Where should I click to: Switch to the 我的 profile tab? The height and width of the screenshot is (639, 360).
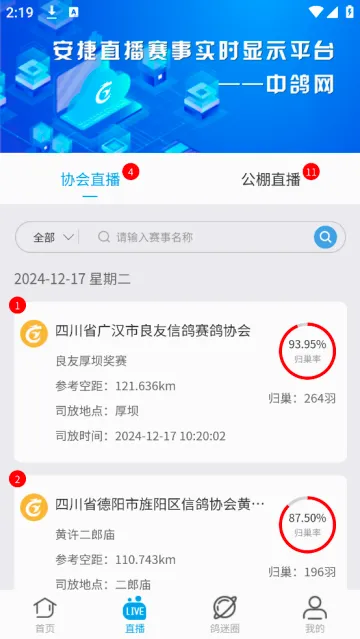tap(315, 614)
